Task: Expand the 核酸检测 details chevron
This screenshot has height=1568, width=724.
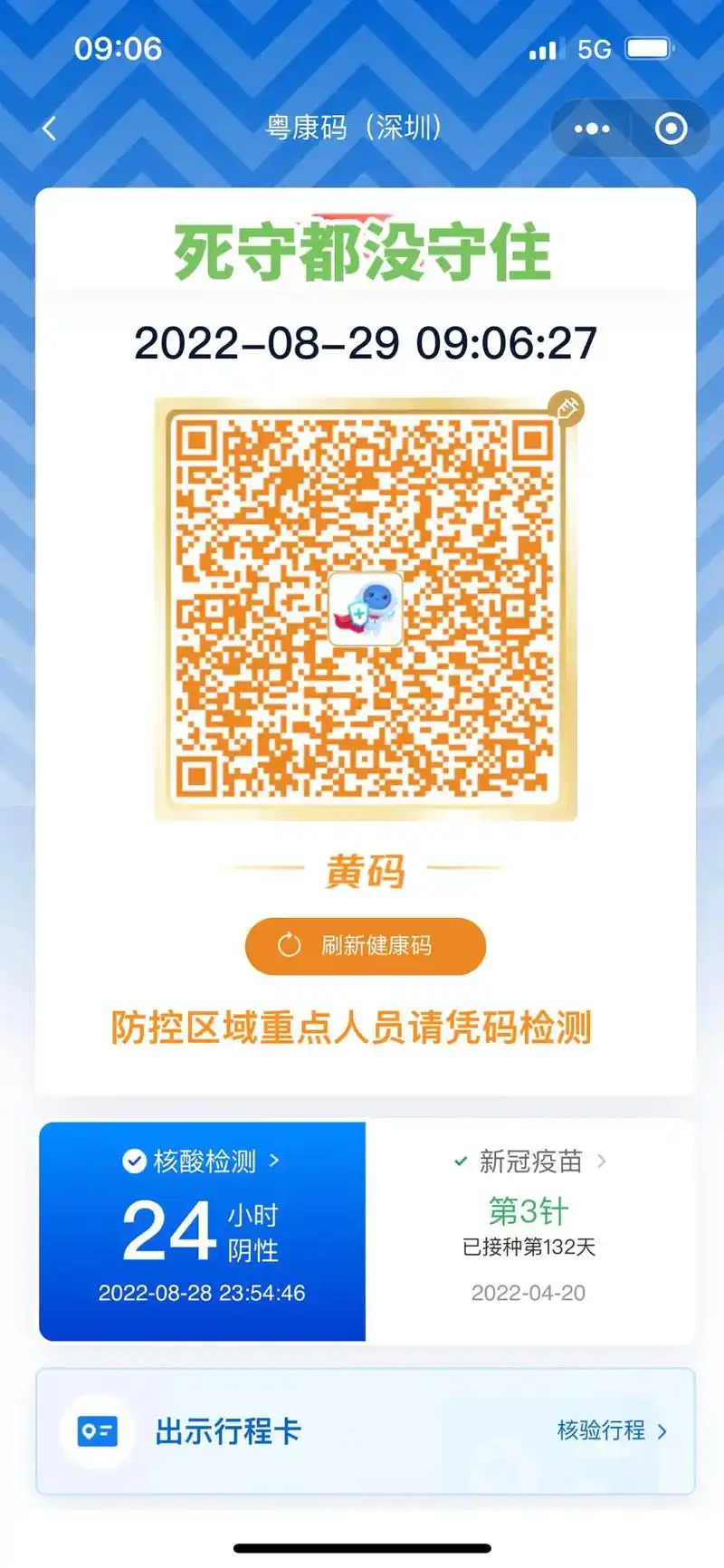Action: point(275,1162)
